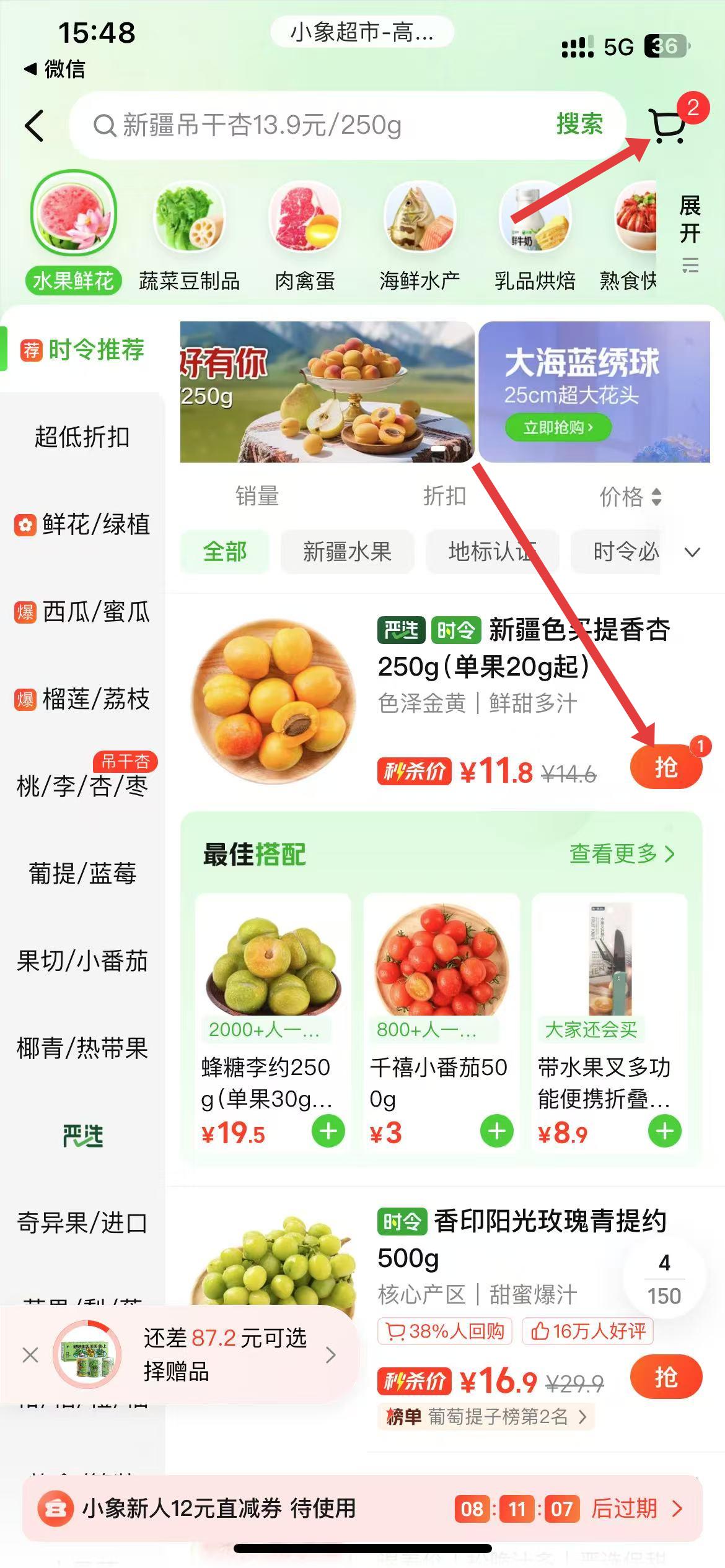Add 千禧小番茄500g to cart
Viewport: 725px width, 1568px height.
click(x=496, y=1131)
